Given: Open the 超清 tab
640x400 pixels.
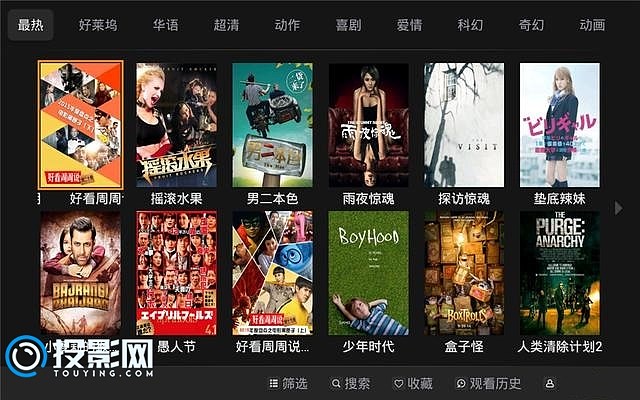Looking at the screenshot, I should [226, 25].
